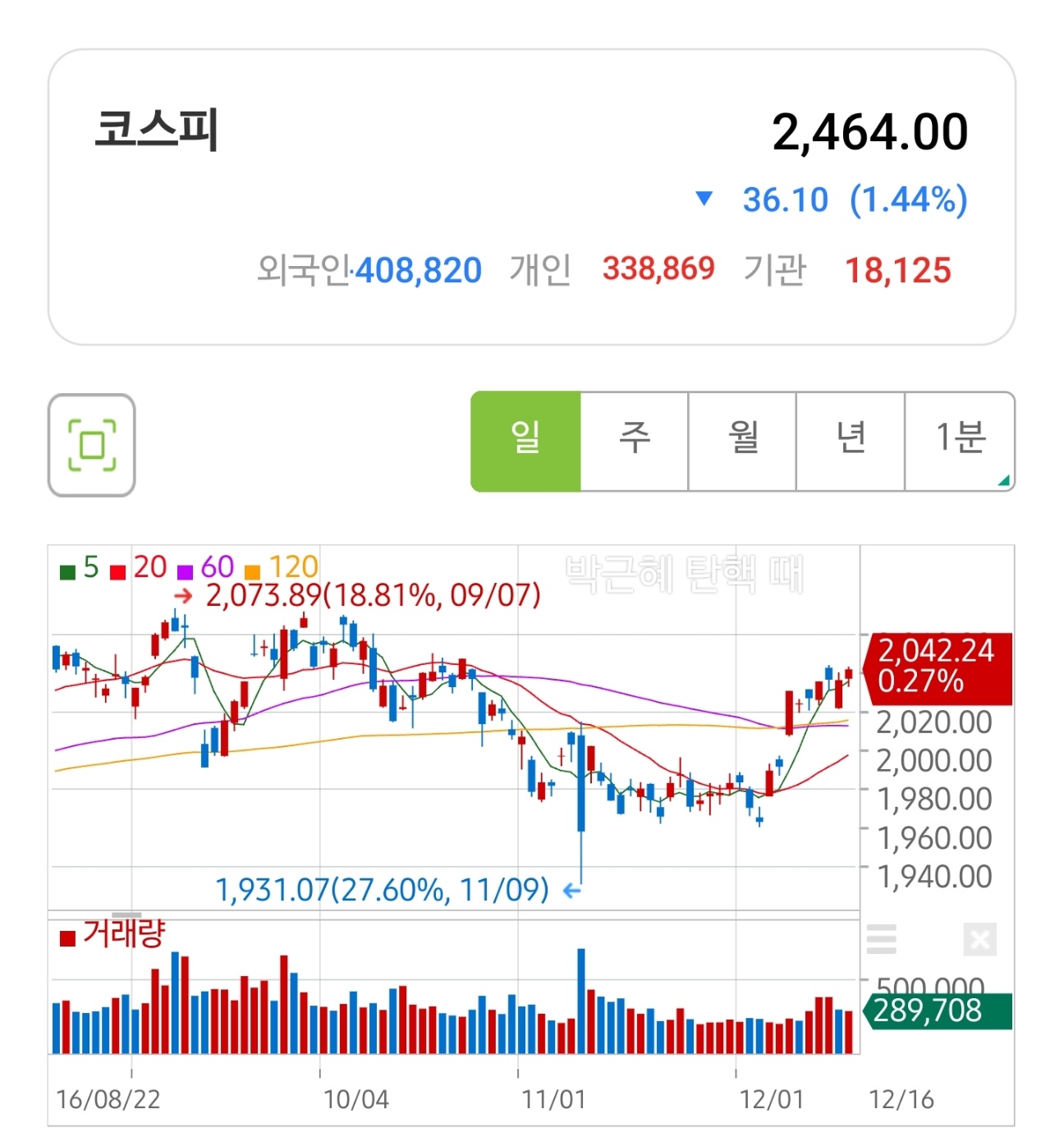Open the 1분 minute interval selector
This screenshot has height=1146, width=1064.
tap(960, 442)
